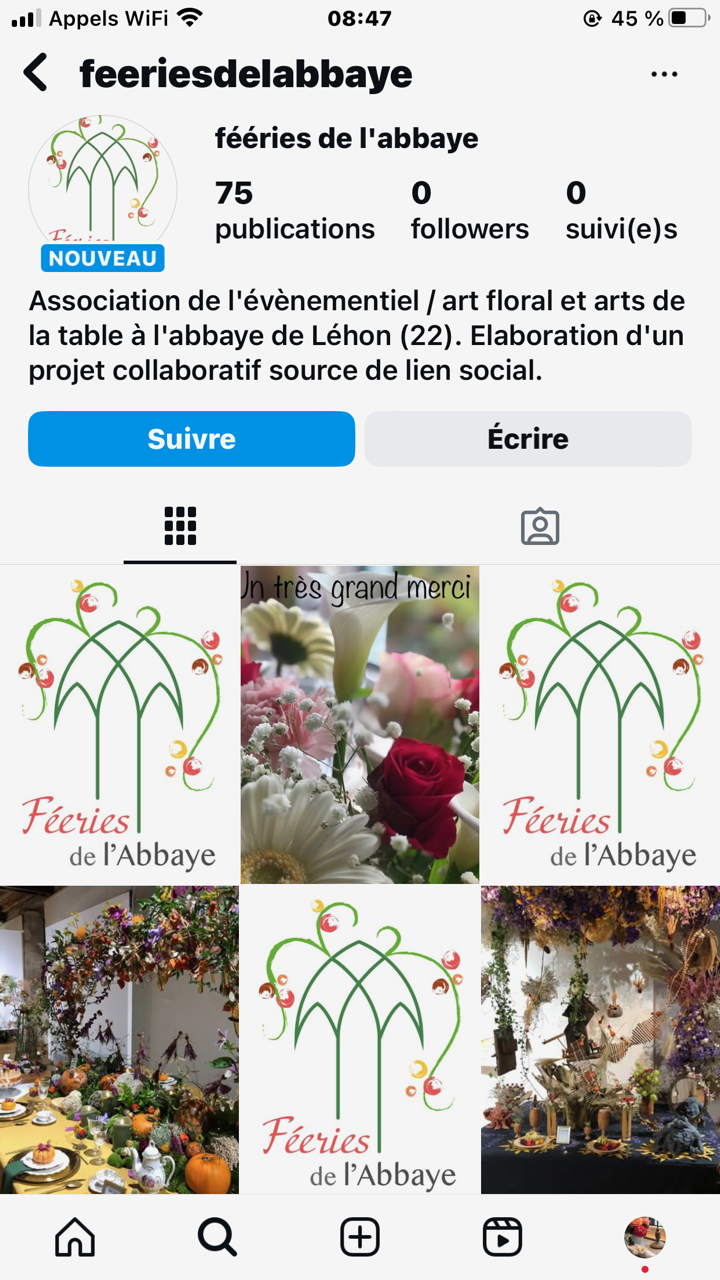View the suivi(e)s list
This screenshot has width=720, height=1280.
(x=621, y=210)
